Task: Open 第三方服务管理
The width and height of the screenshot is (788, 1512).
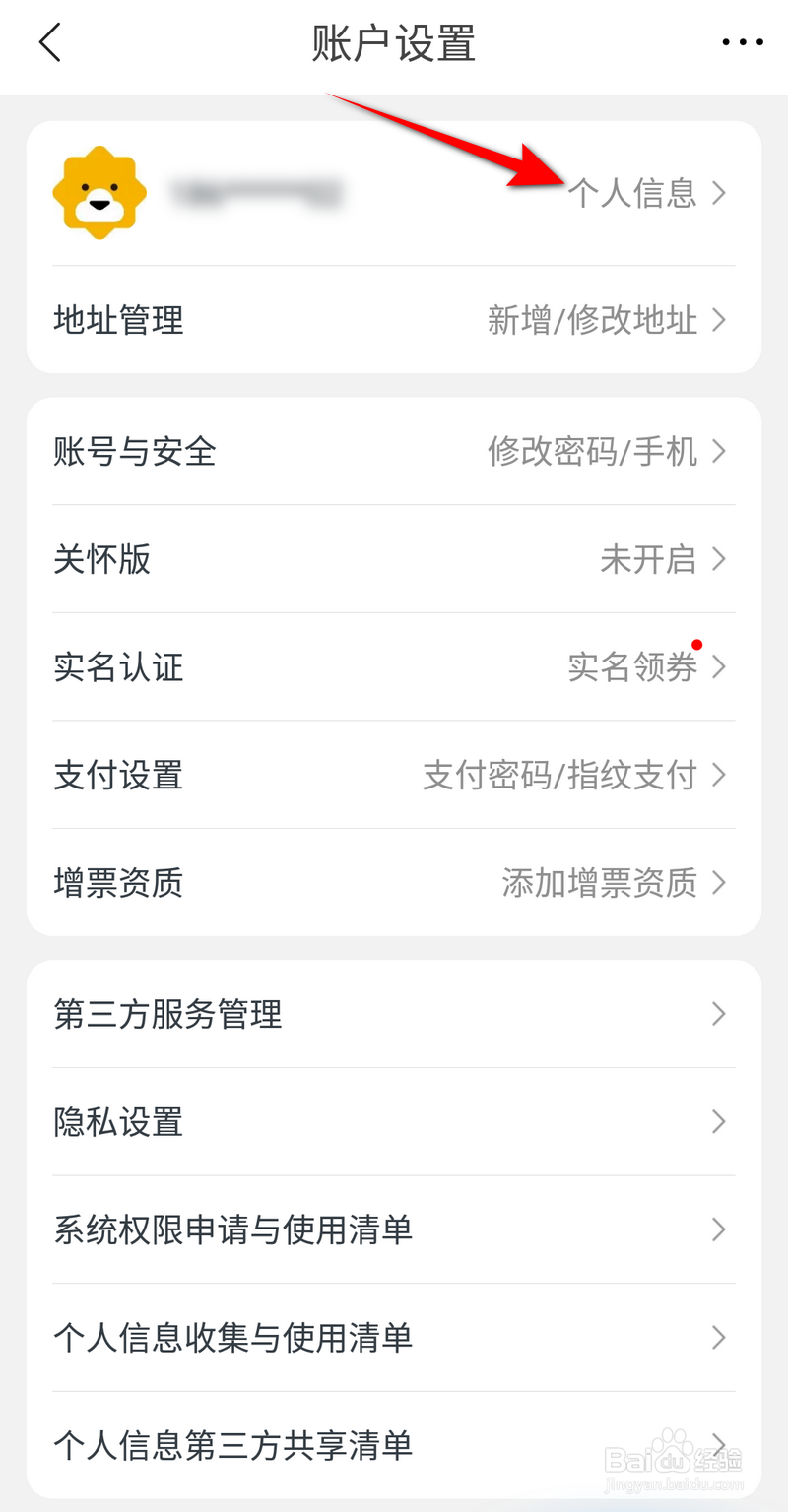Action: pos(394,1014)
